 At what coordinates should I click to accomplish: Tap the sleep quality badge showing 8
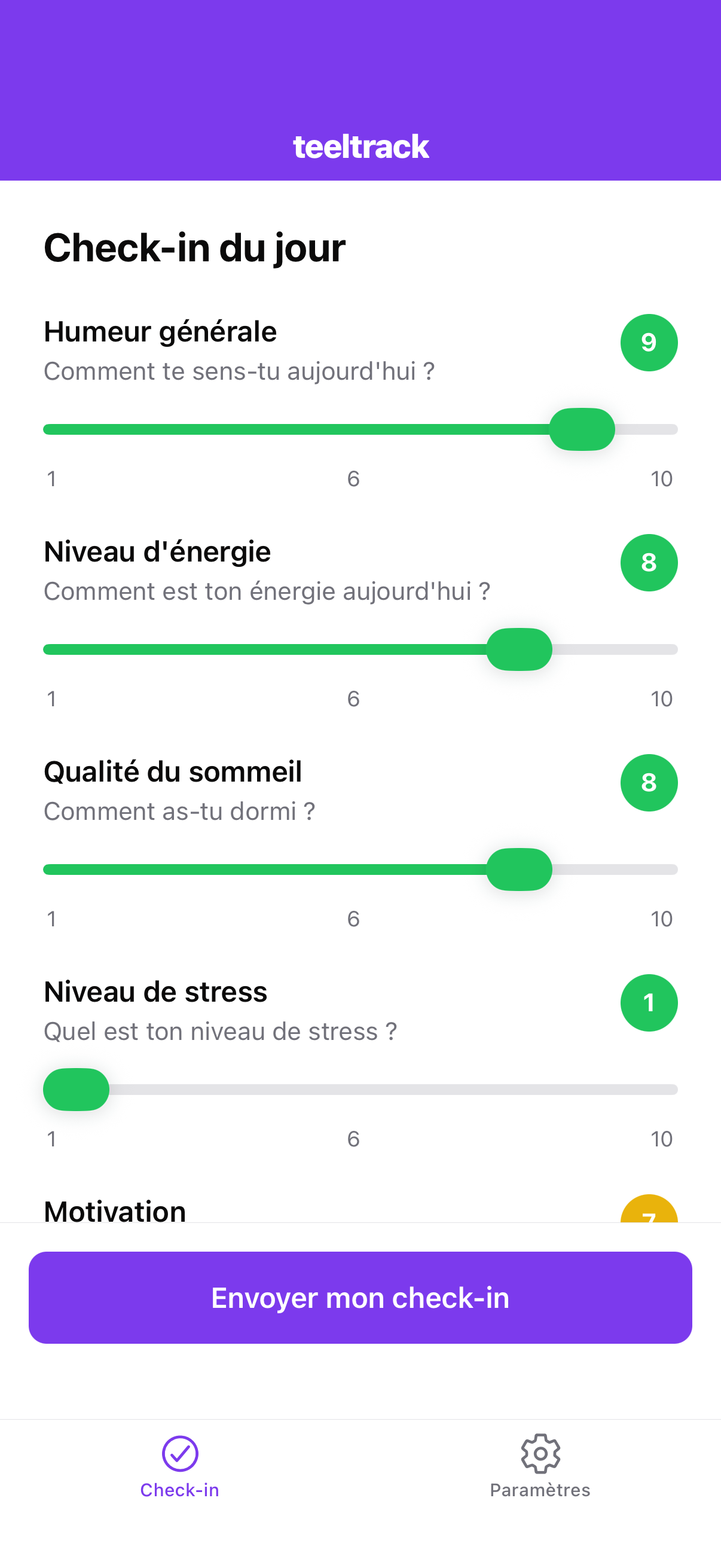click(x=649, y=783)
